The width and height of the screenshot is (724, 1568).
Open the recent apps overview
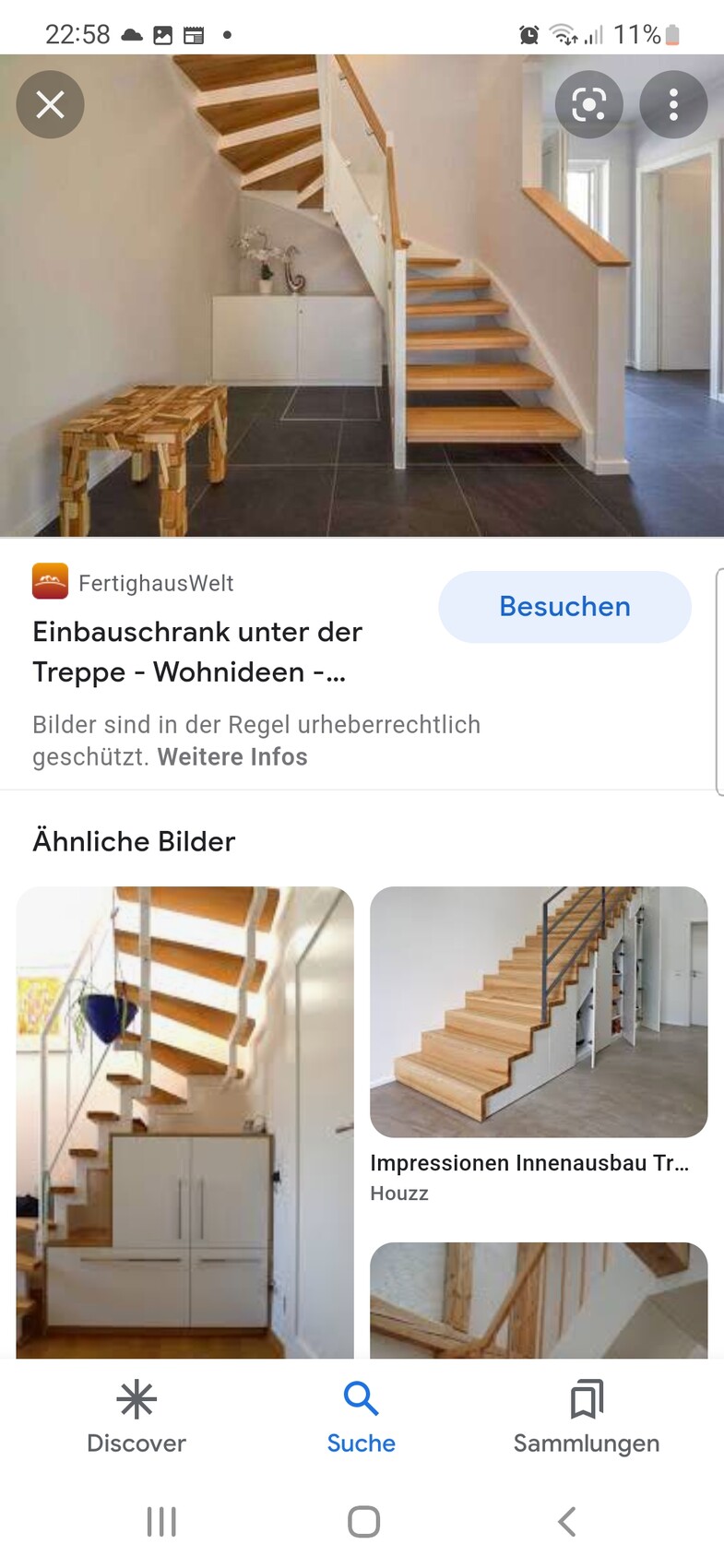pyautogui.click(x=161, y=1521)
